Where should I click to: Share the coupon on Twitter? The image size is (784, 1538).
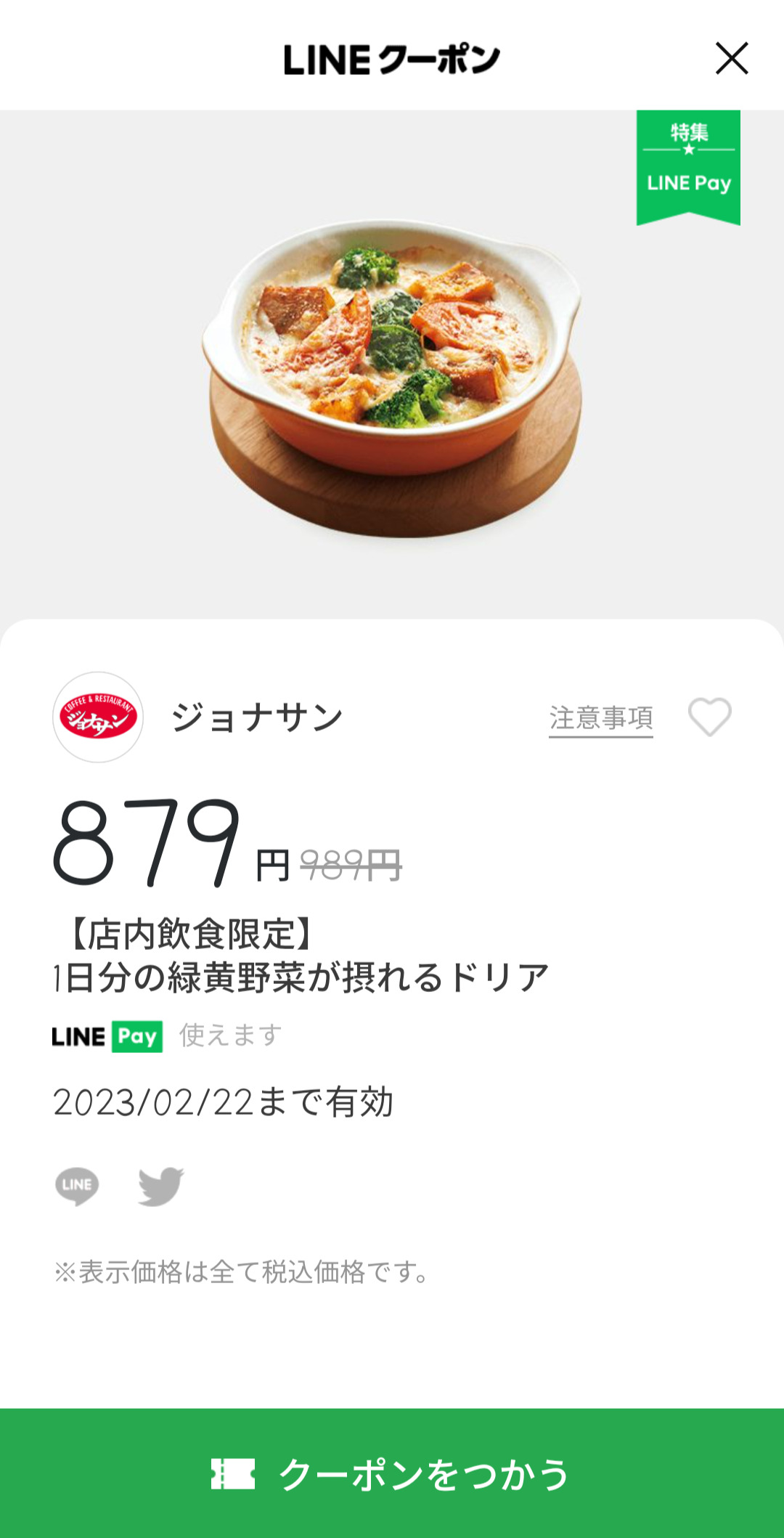click(161, 1186)
